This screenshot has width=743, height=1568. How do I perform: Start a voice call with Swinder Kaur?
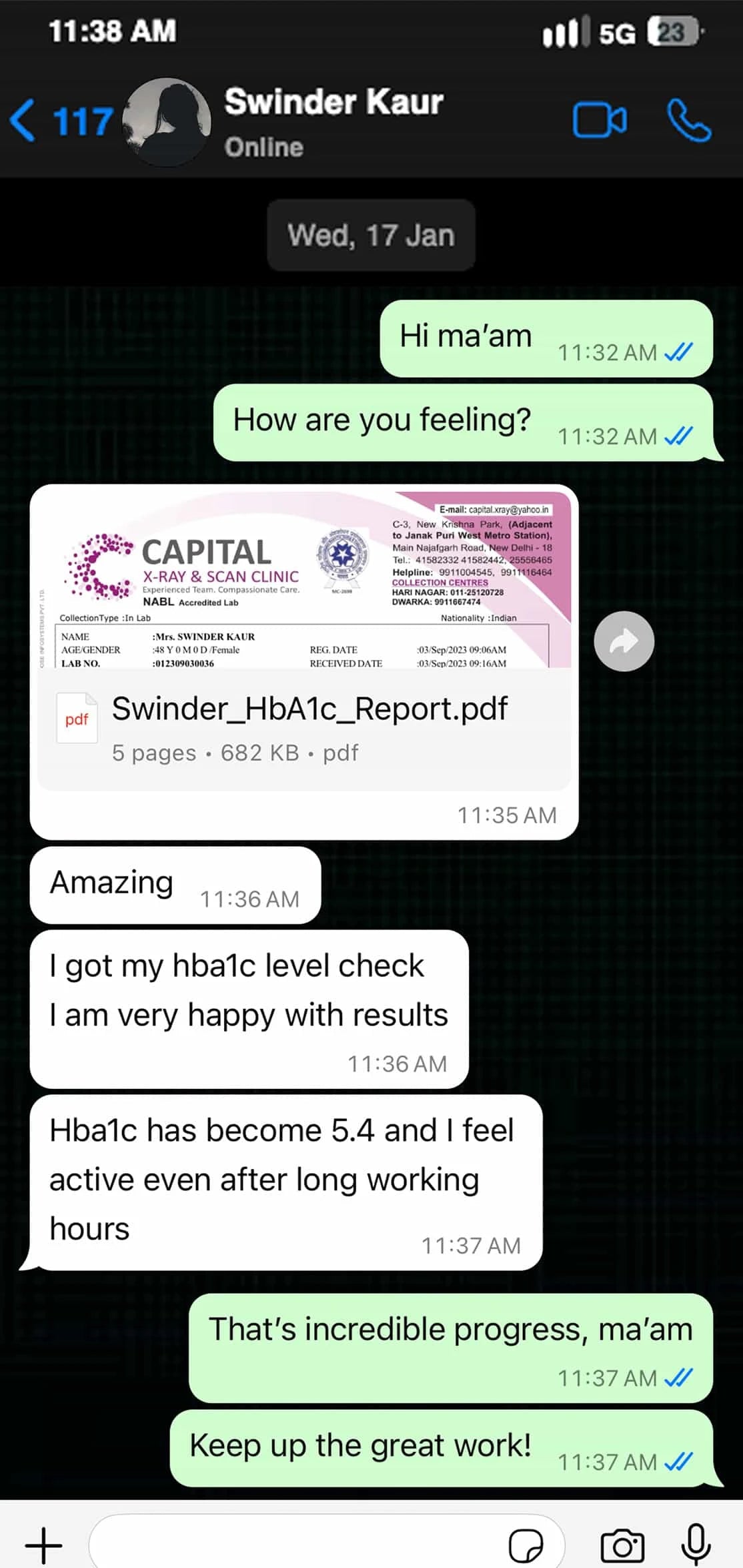tap(689, 121)
